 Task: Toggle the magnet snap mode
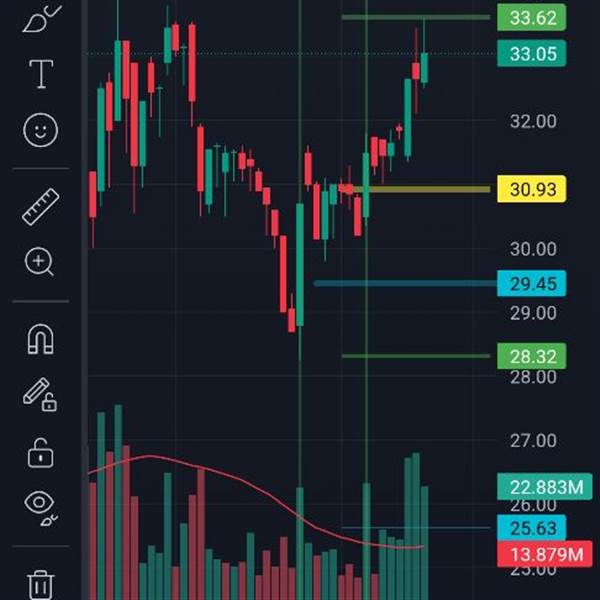click(41, 339)
